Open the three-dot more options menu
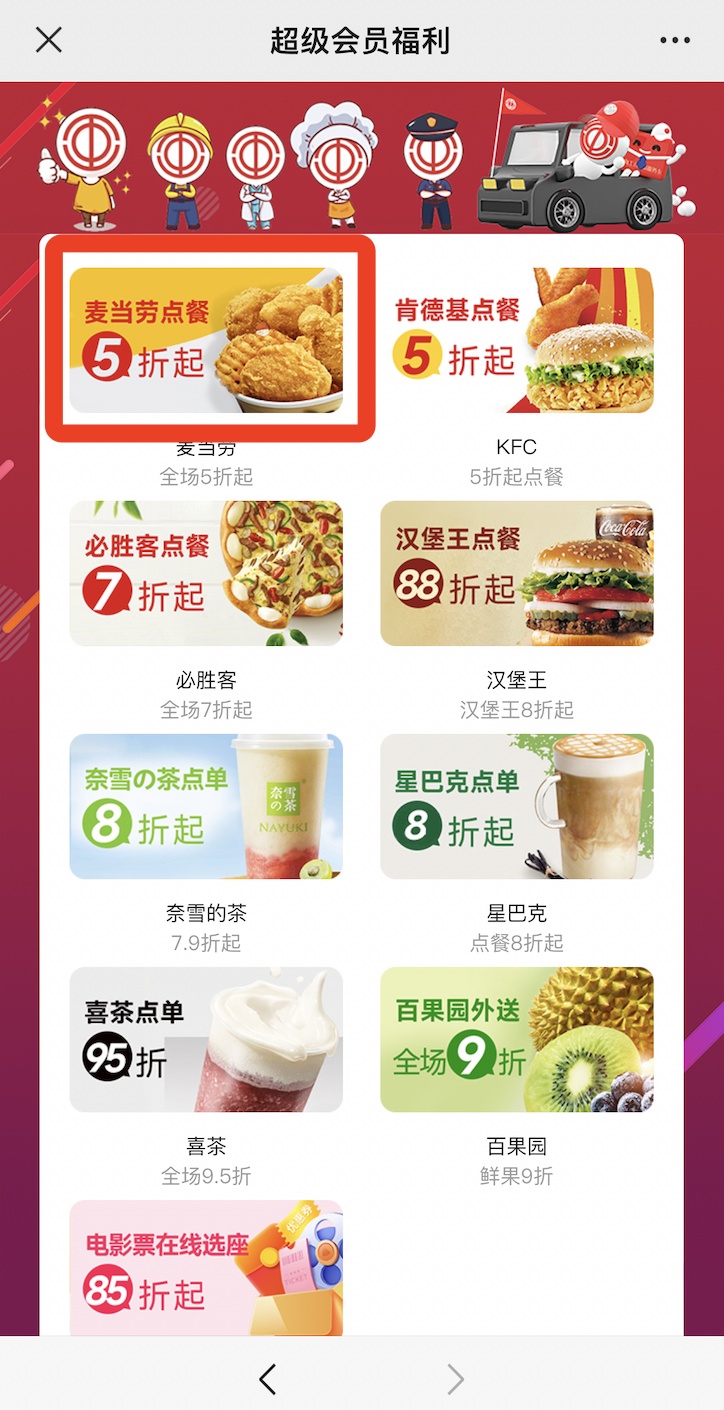This screenshot has height=1410, width=724. 675,40
